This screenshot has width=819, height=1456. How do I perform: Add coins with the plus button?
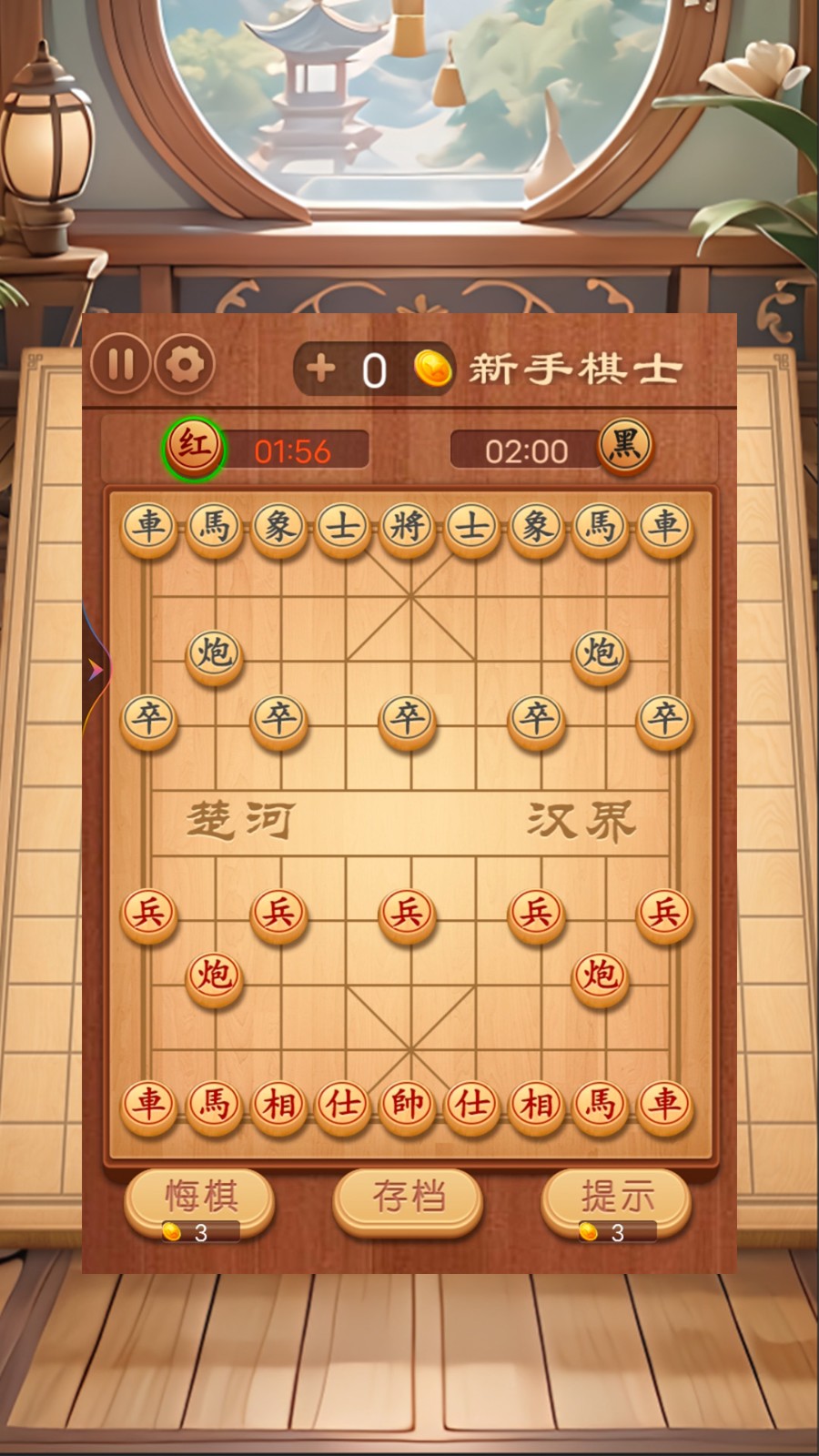320,369
